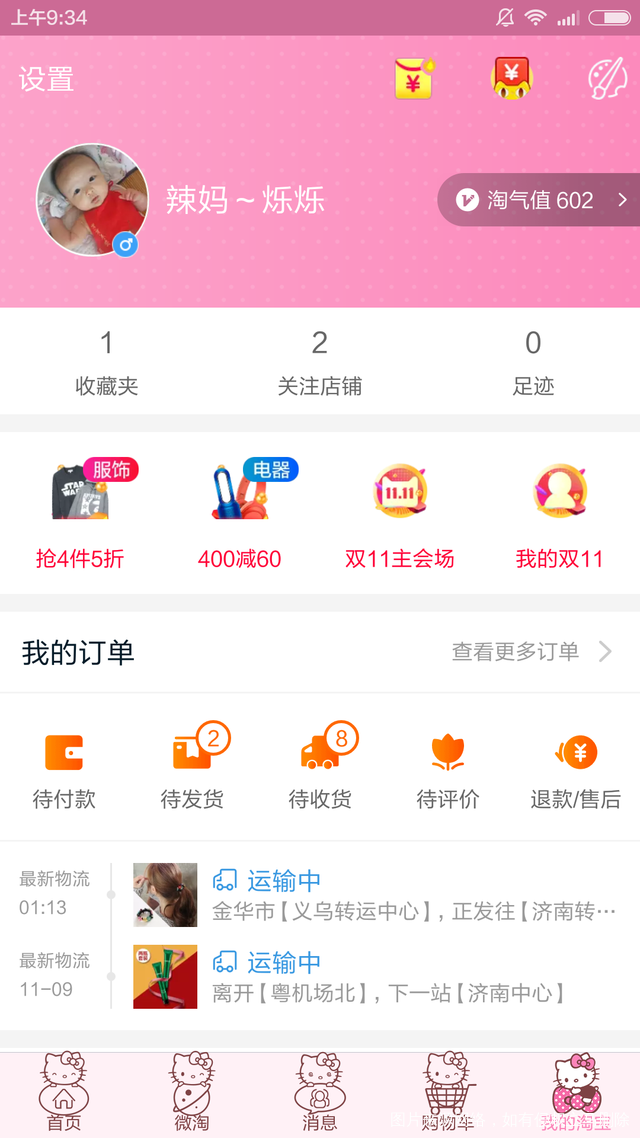Open the theme palette icon
The image size is (640, 1138).
(x=607, y=79)
